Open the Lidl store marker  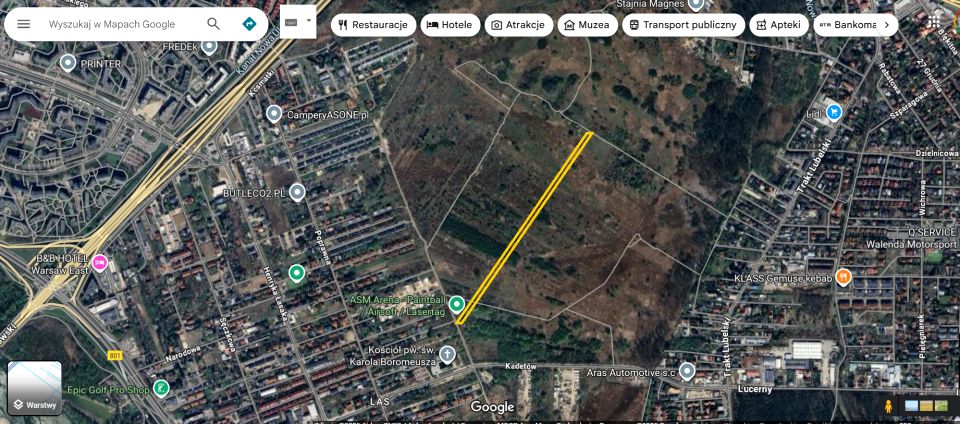[834, 113]
